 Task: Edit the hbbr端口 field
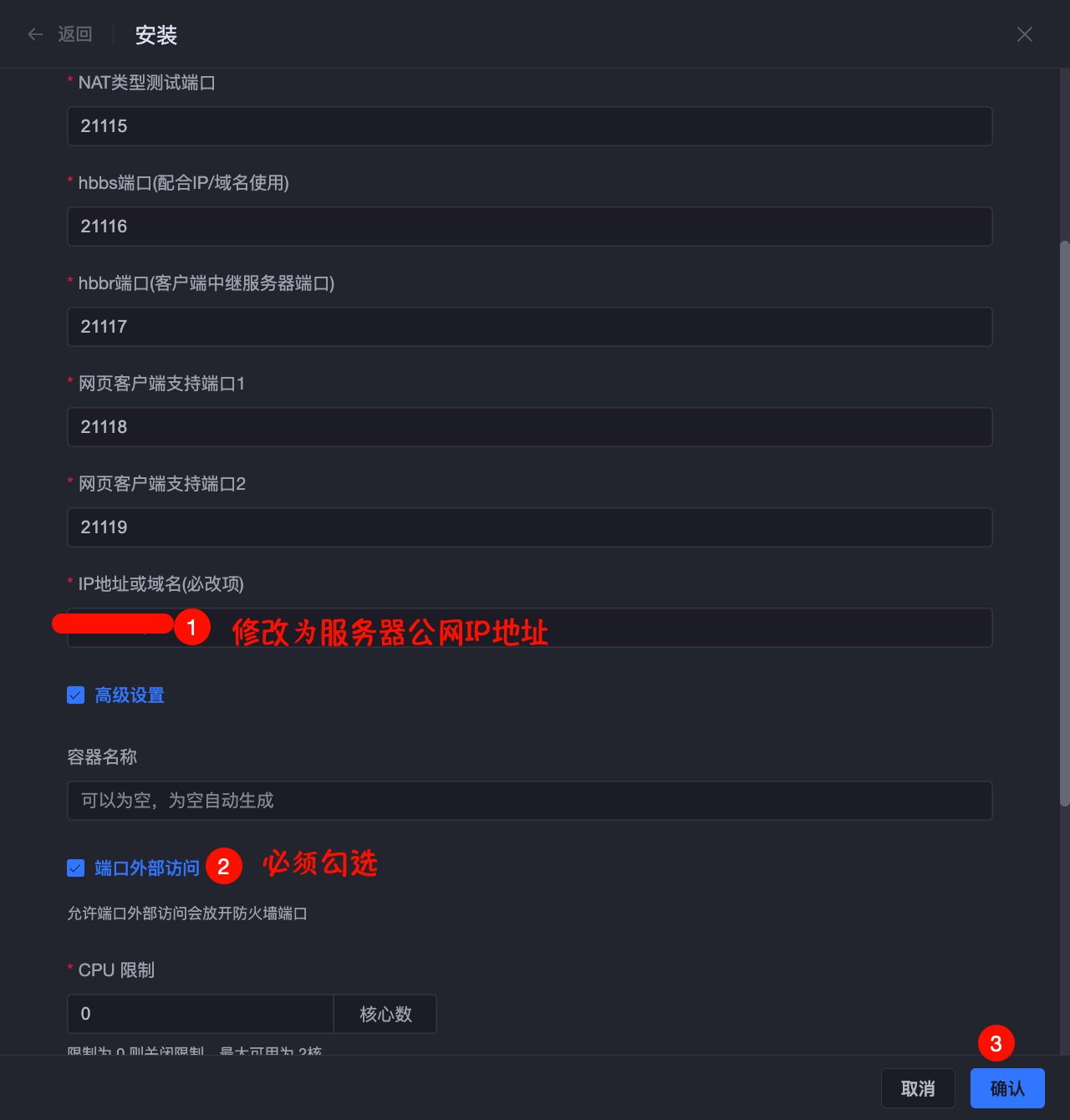tap(529, 327)
